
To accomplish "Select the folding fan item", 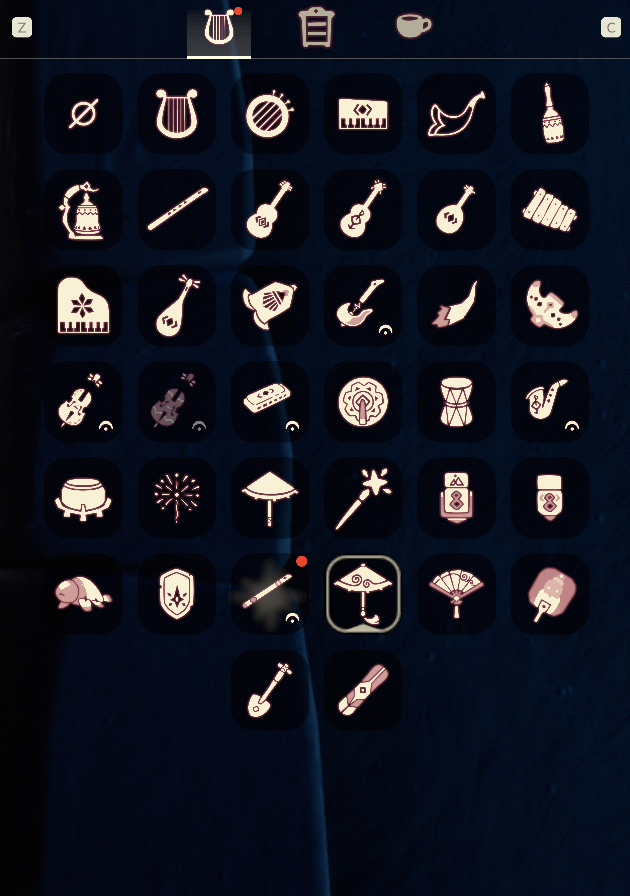I will (457, 593).
